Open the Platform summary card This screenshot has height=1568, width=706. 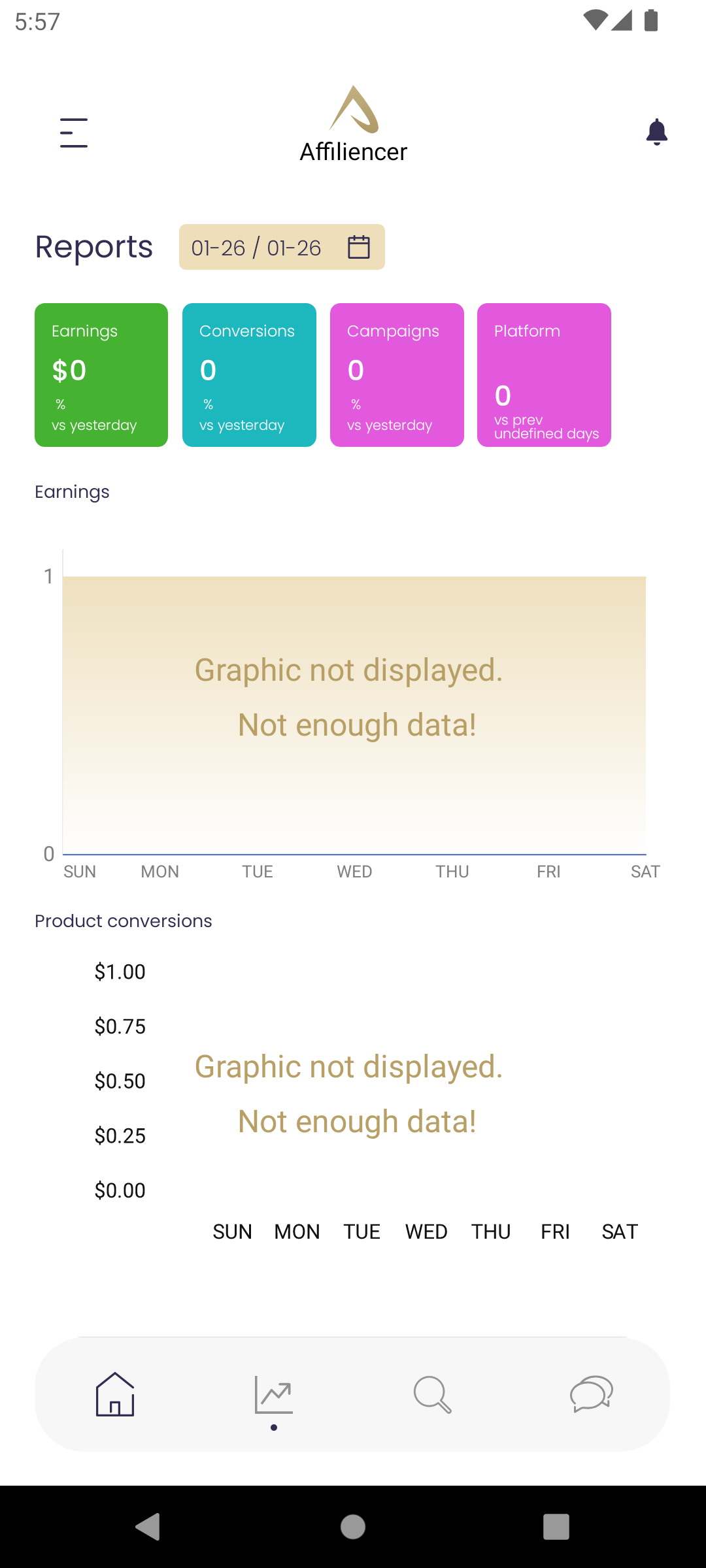click(544, 375)
